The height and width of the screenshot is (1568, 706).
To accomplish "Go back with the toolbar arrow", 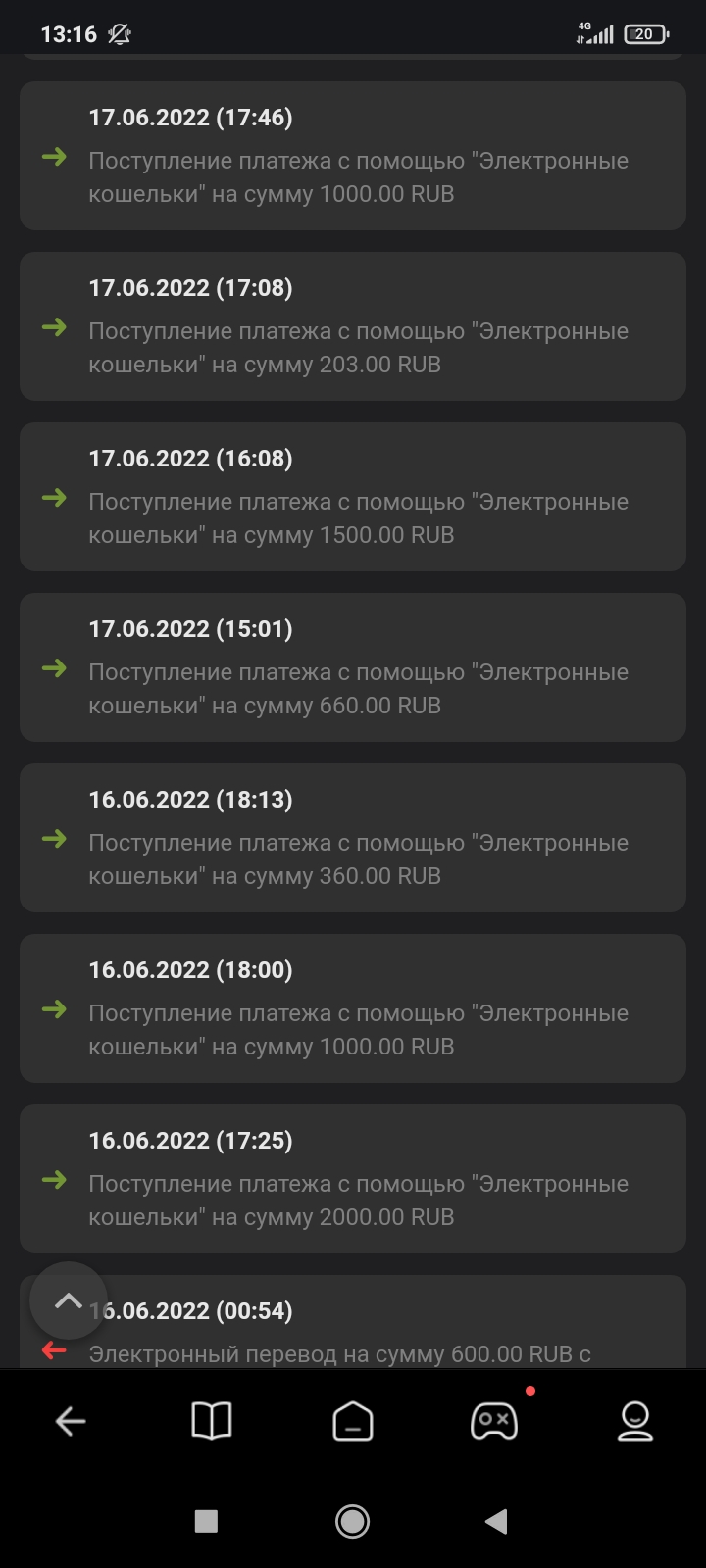I will 71,1421.
